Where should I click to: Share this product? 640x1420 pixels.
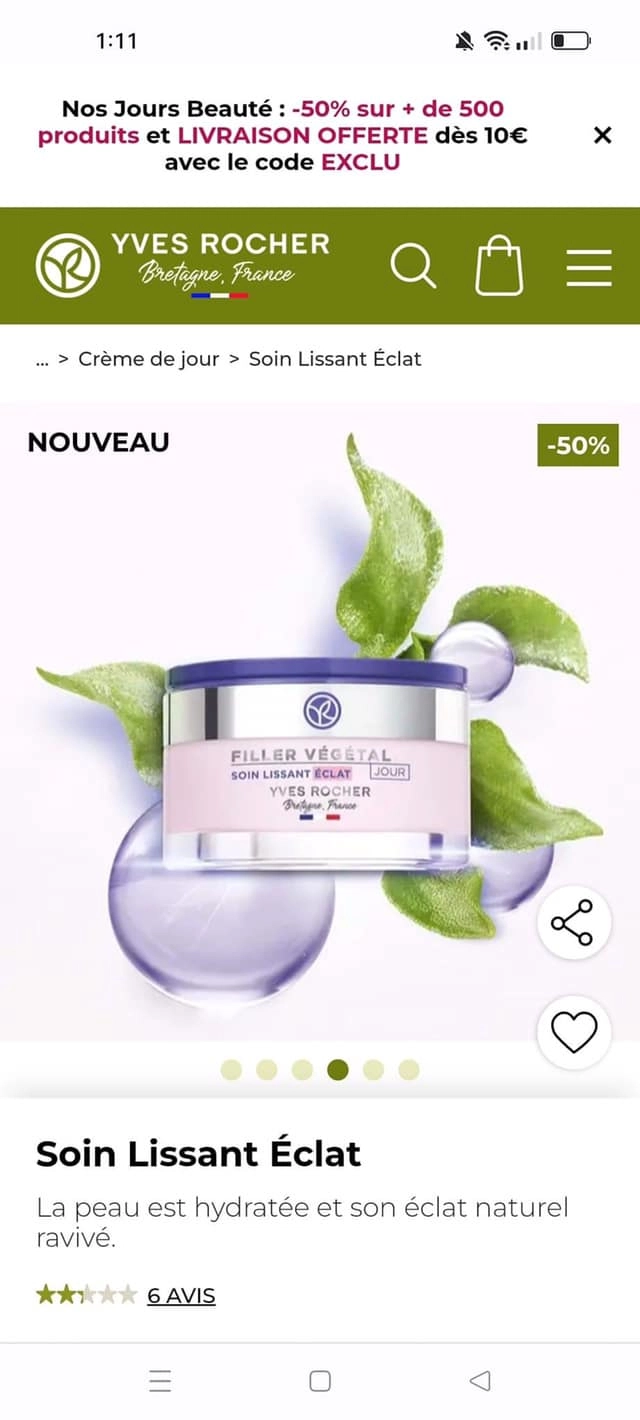(574, 923)
